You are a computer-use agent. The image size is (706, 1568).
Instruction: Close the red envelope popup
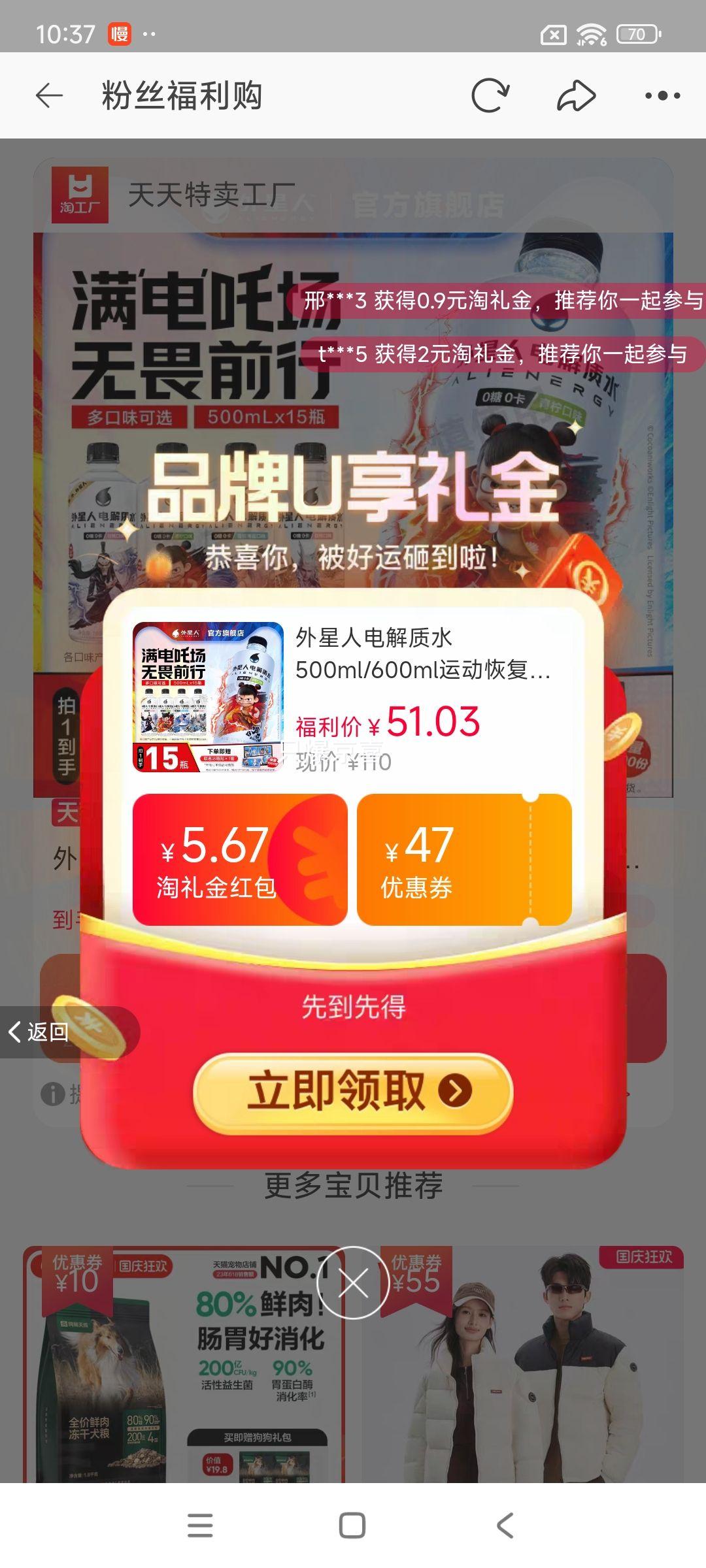coord(353,1284)
